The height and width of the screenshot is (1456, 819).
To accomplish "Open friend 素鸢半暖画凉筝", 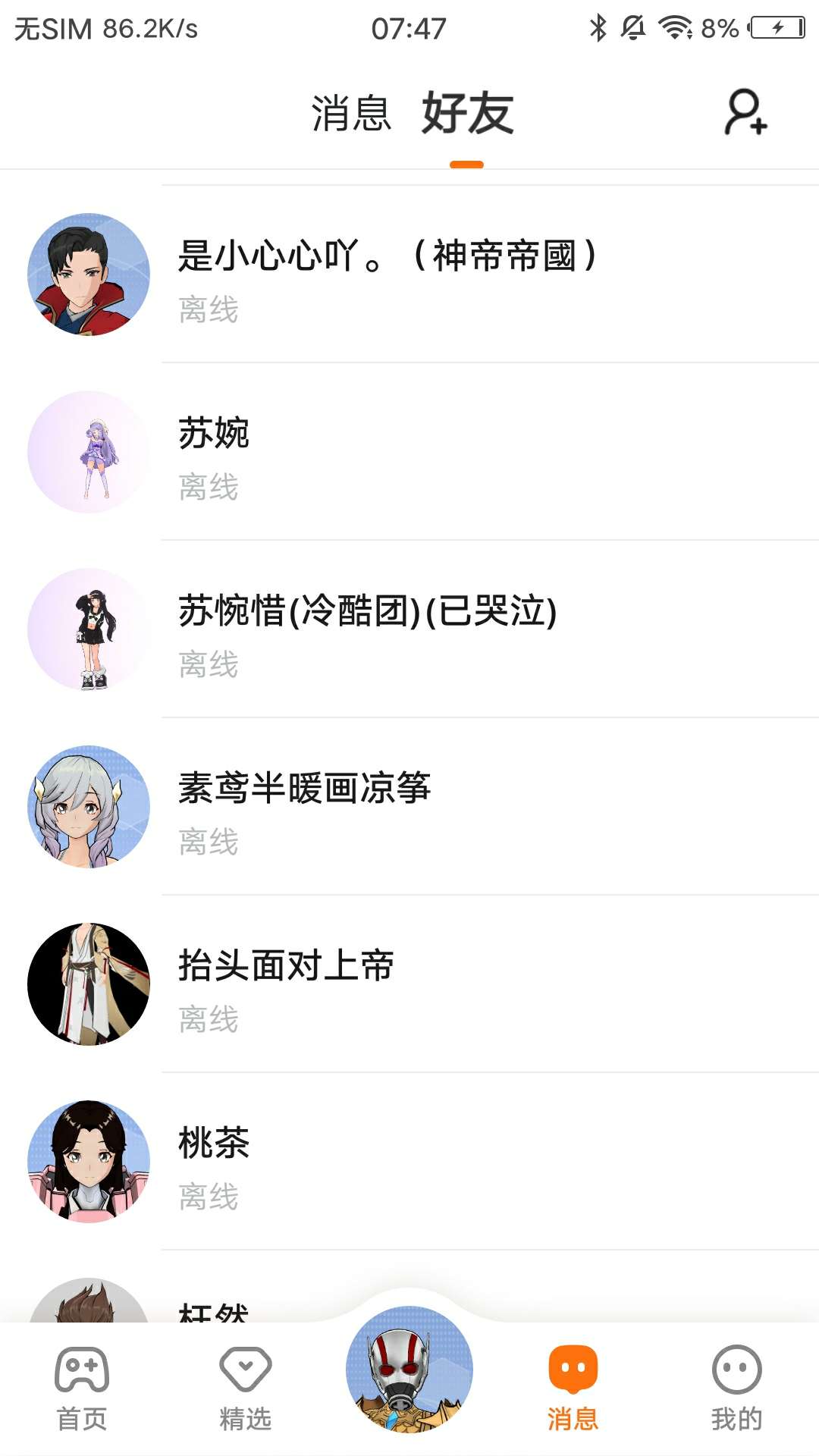I will (x=409, y=807).
